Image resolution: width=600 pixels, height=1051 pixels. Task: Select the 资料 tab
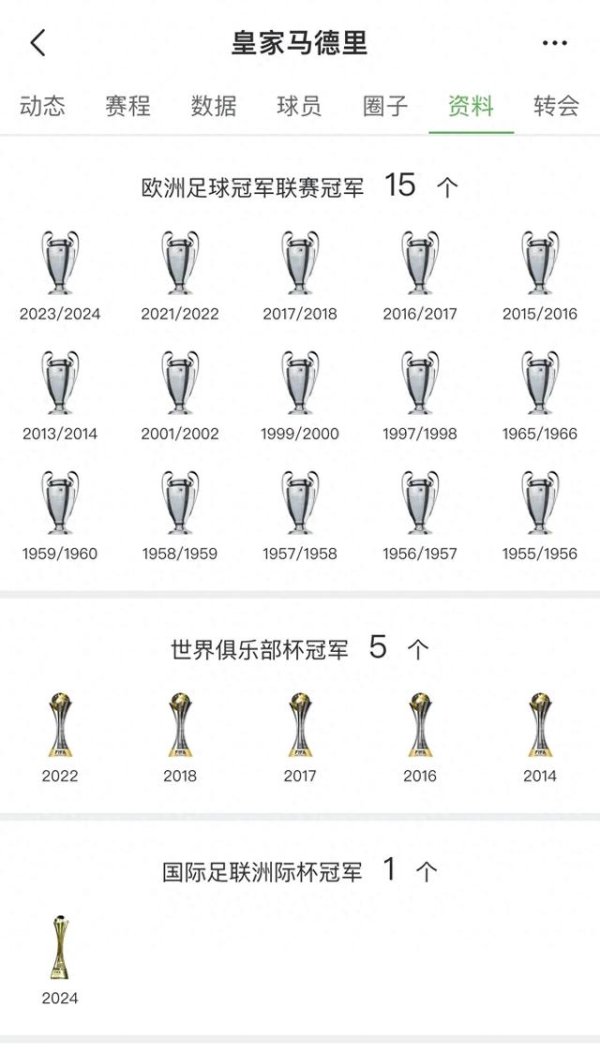tap(471, 106)
